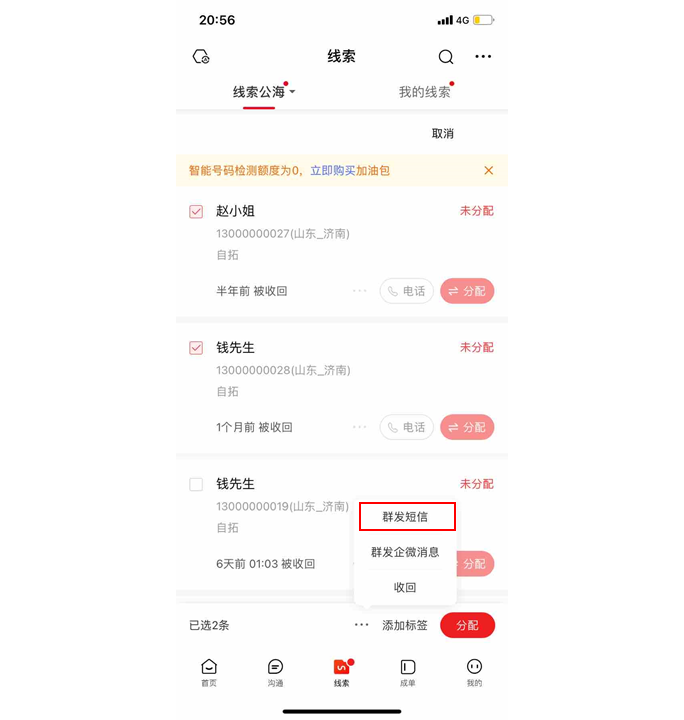Select the checkbox for 钱先生 13000000019
Image resolution: width=684 pixels, height=720 pixels.
click(x=196, y=484)
